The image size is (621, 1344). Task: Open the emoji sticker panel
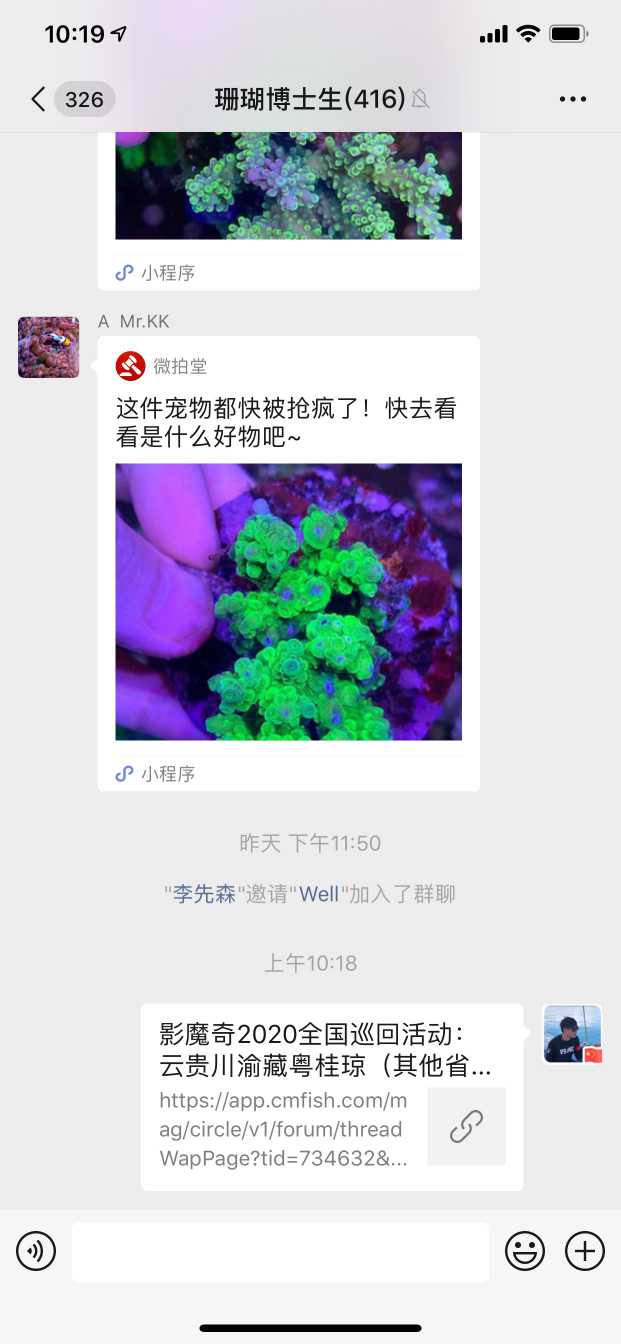524,1251
